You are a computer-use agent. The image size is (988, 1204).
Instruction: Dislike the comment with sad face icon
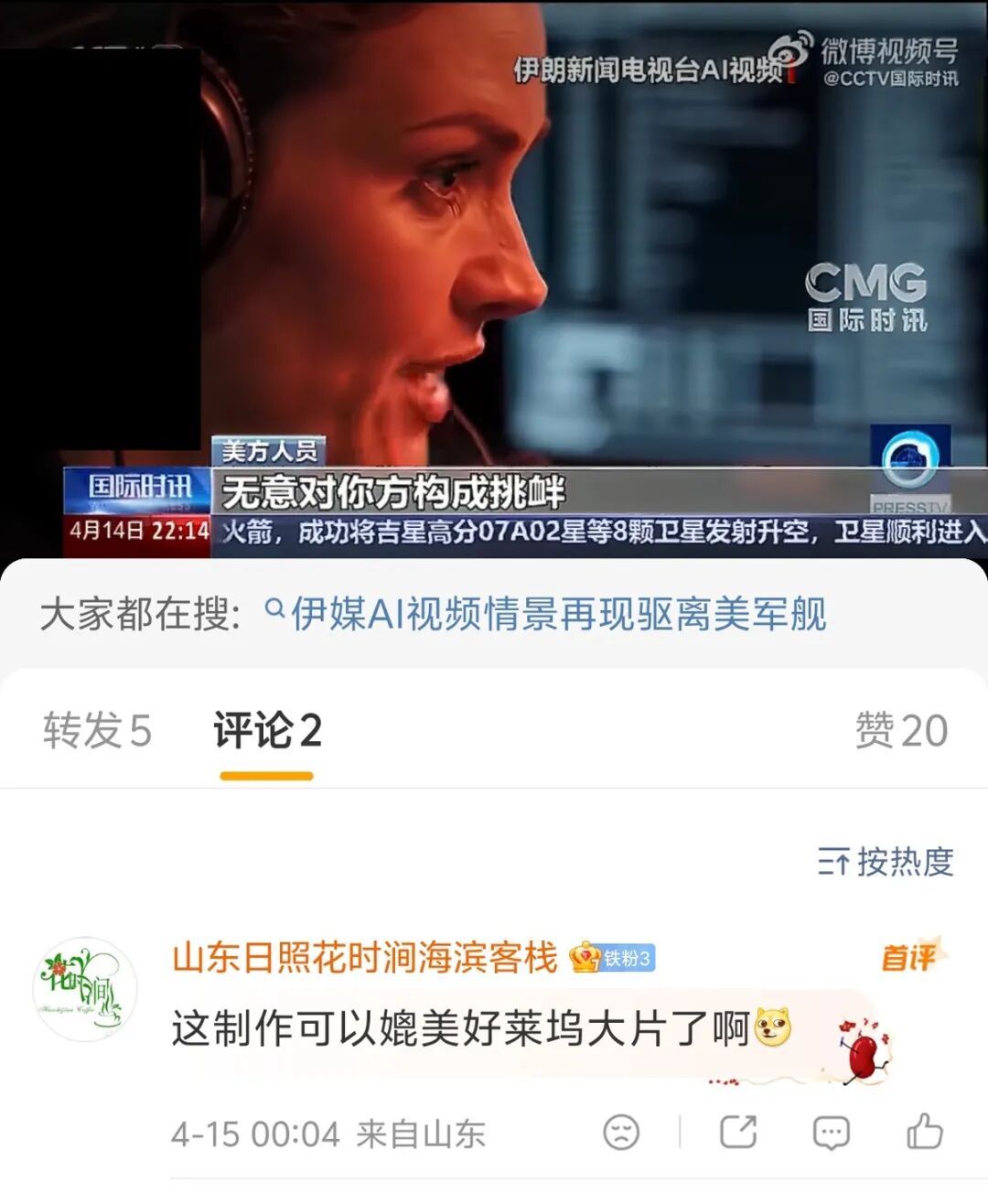[621, 1133]
